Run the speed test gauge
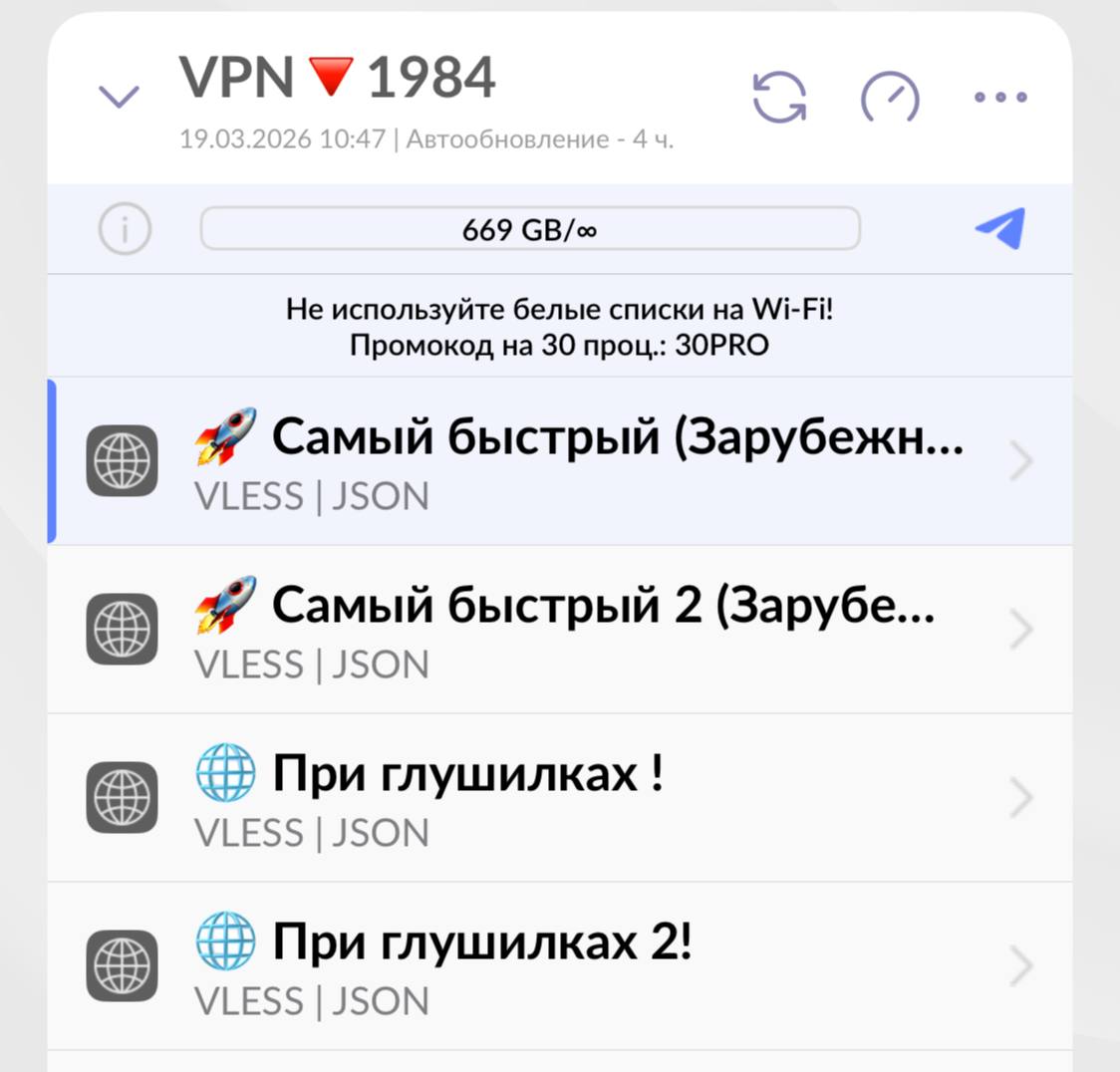 [x=889, y=98]
